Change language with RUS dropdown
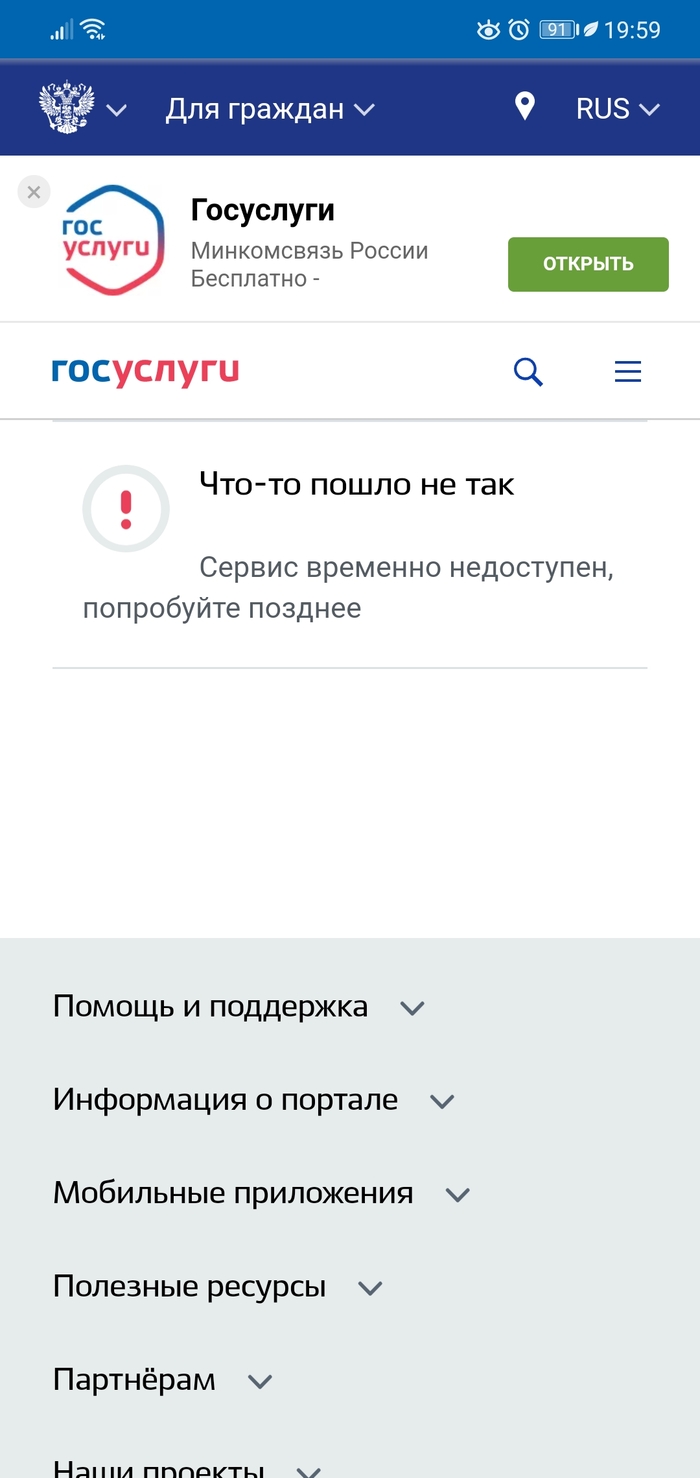Screen dimensions: 700x1478 pos(618,109)
